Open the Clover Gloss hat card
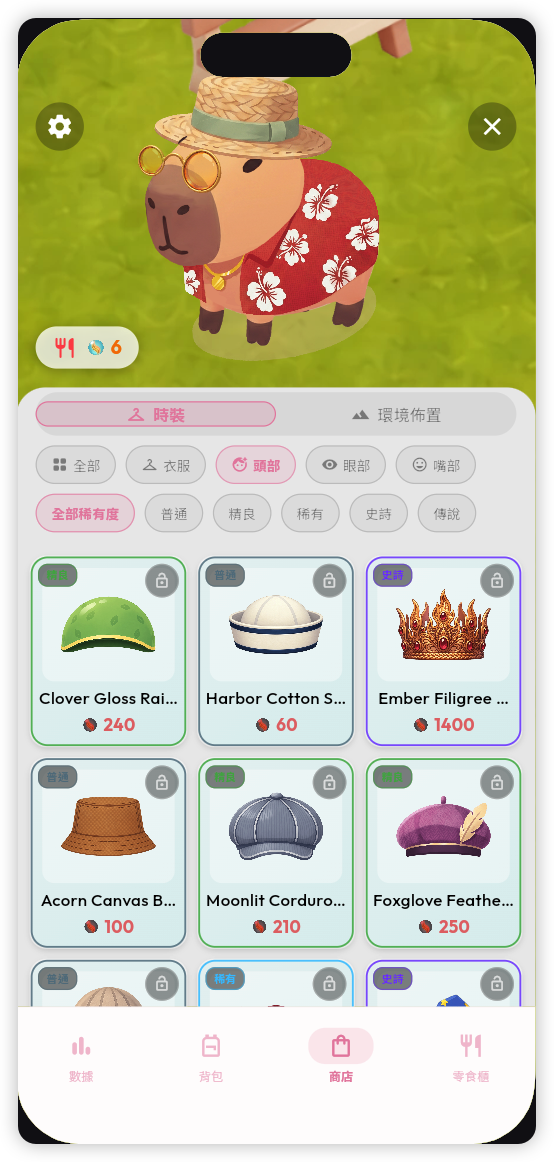554x1162 pixels. (x=108, y=651)
